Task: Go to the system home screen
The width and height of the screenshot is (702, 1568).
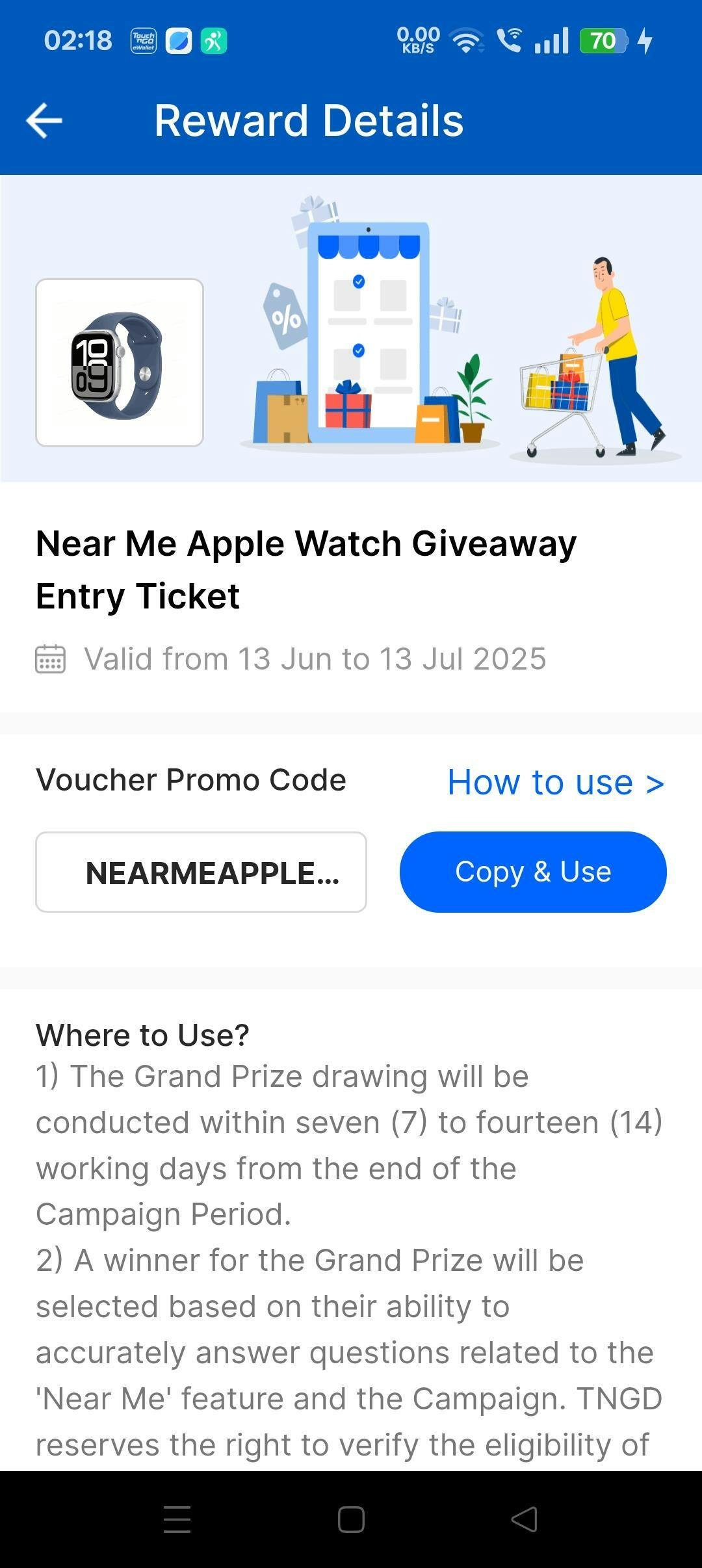Action: (351, 1519)
